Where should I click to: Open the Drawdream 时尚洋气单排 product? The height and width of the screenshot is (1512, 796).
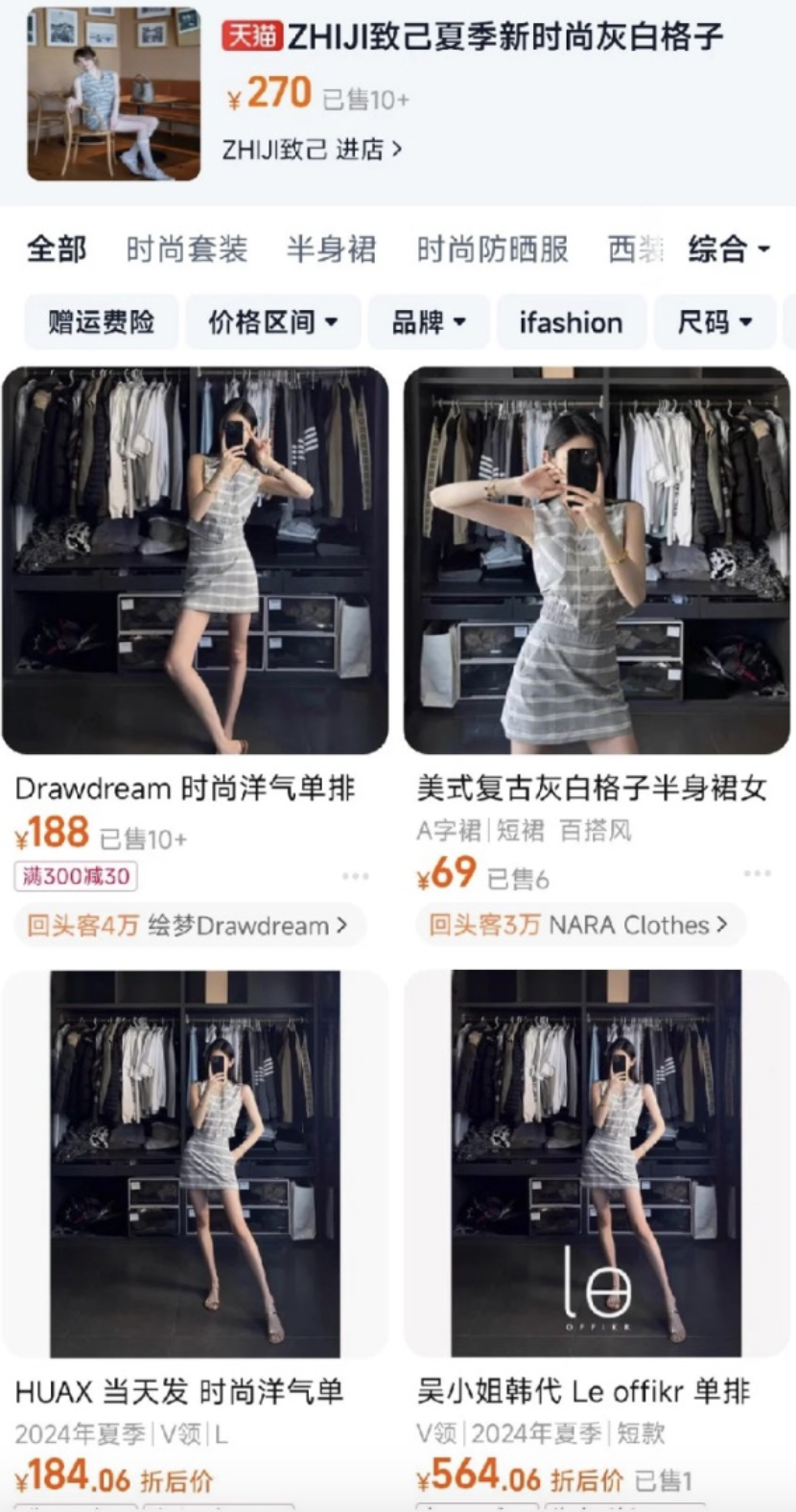tap(196, 560)
